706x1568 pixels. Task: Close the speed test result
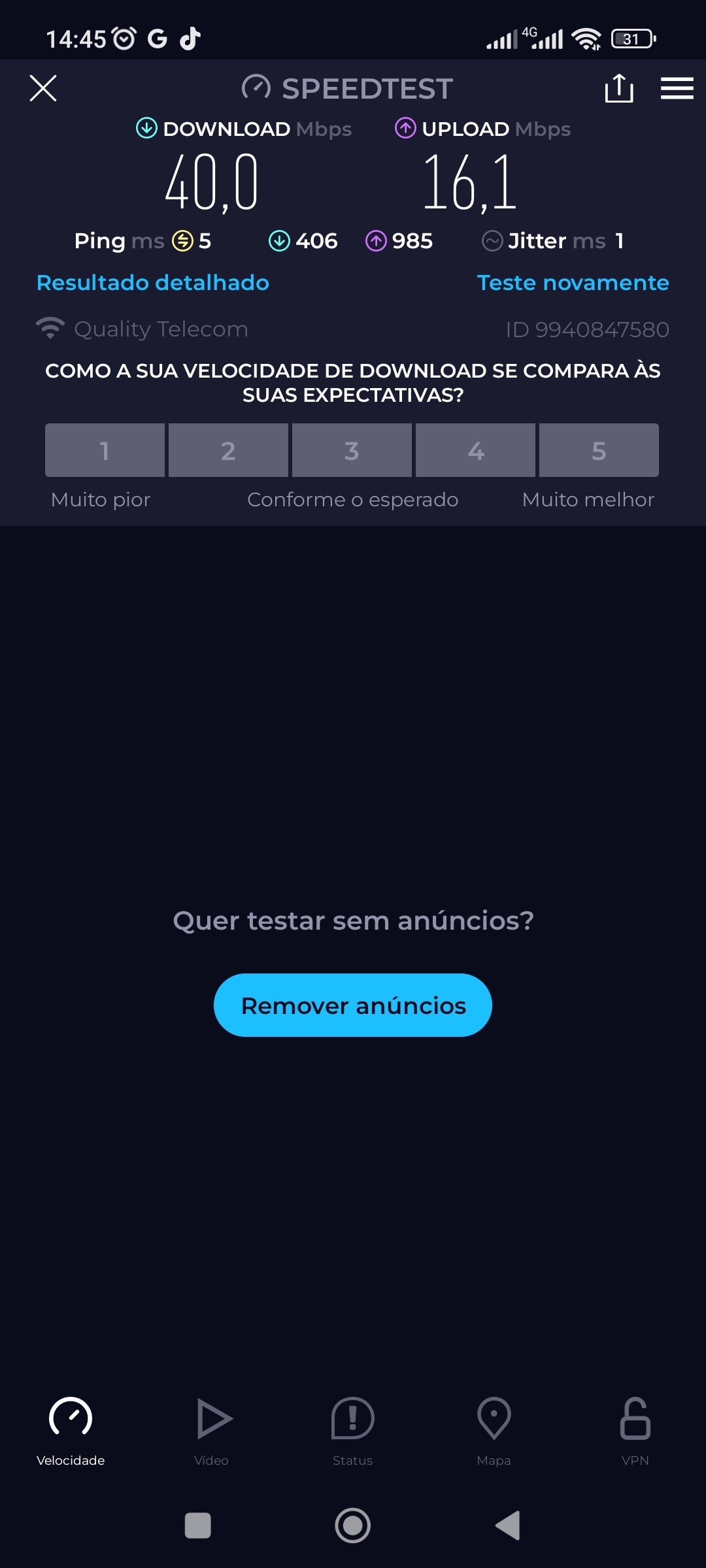point(43,88)
